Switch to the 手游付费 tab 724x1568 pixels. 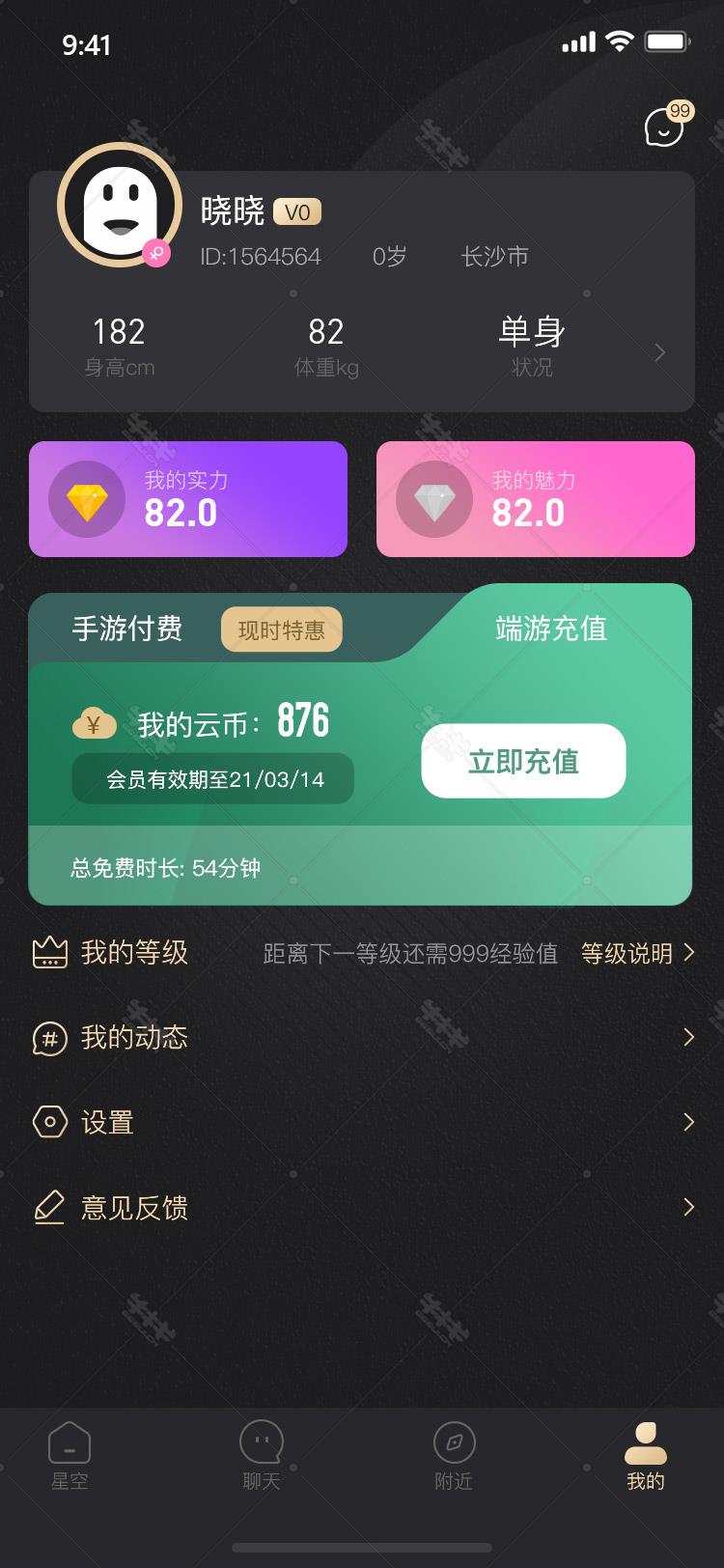coord(127,630)
